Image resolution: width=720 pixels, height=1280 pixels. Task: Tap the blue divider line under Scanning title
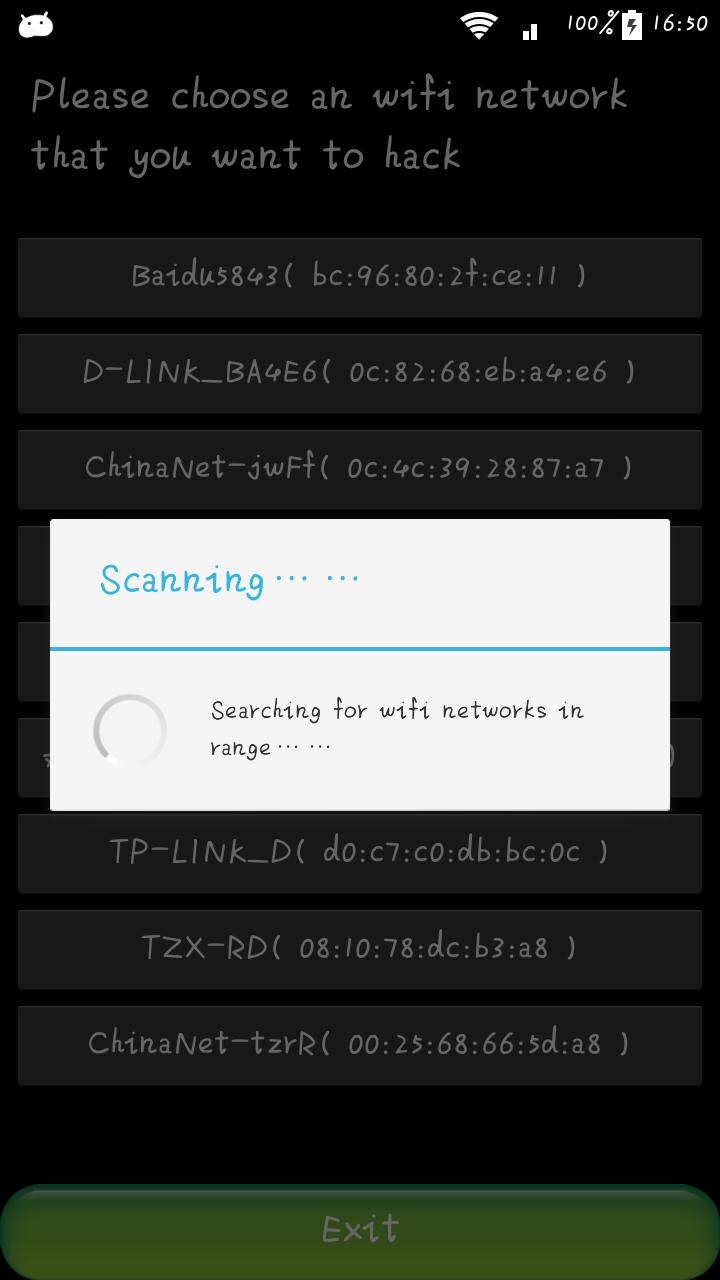pos(360,648)
